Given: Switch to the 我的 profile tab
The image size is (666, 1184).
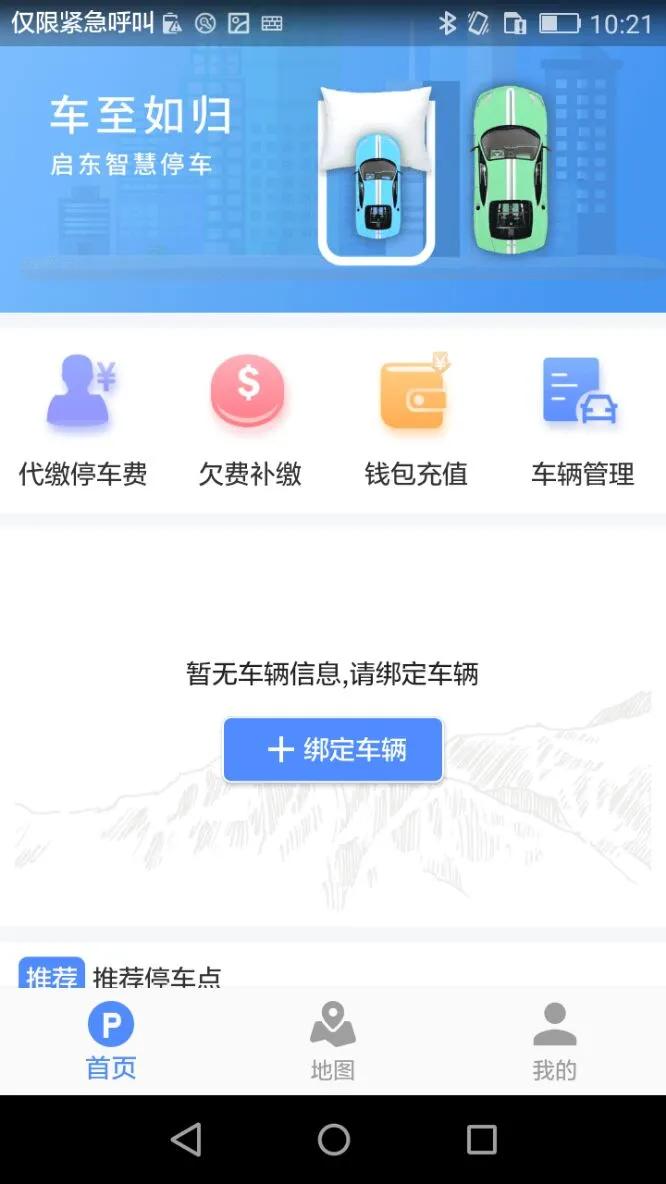Looking at the screenshot, I should pyautogui.click(x=555, y=1041).
